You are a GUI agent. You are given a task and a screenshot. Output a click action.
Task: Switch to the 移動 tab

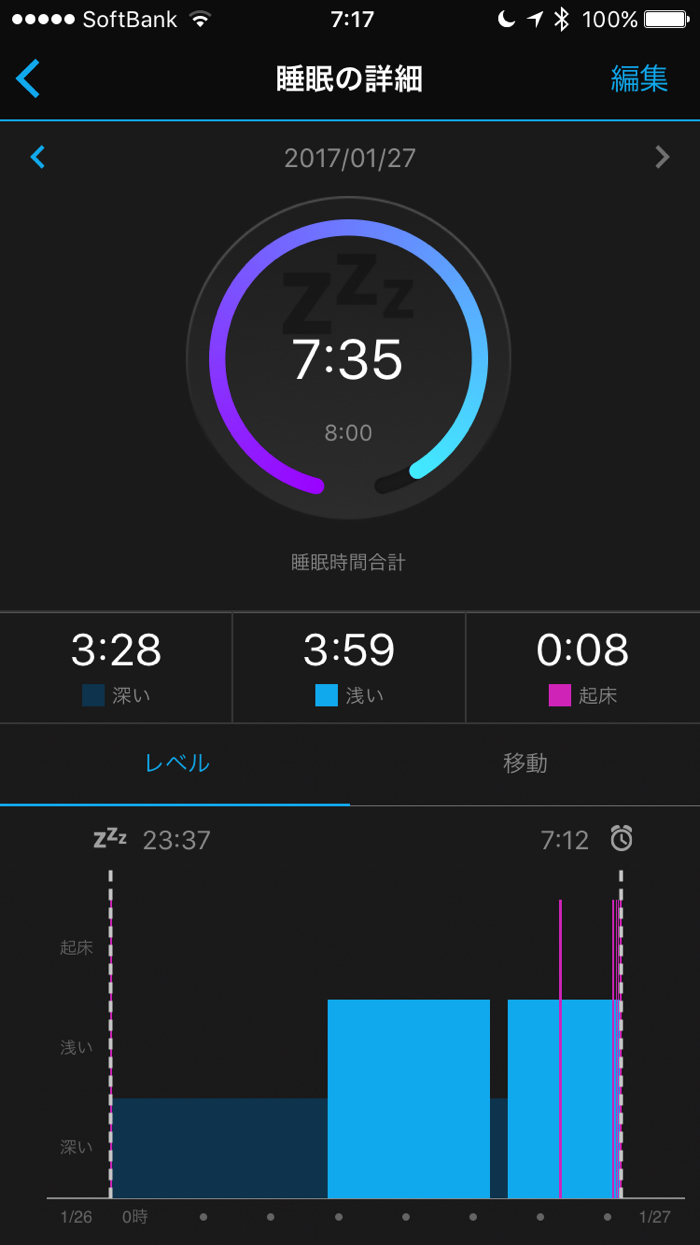(525, 763)
